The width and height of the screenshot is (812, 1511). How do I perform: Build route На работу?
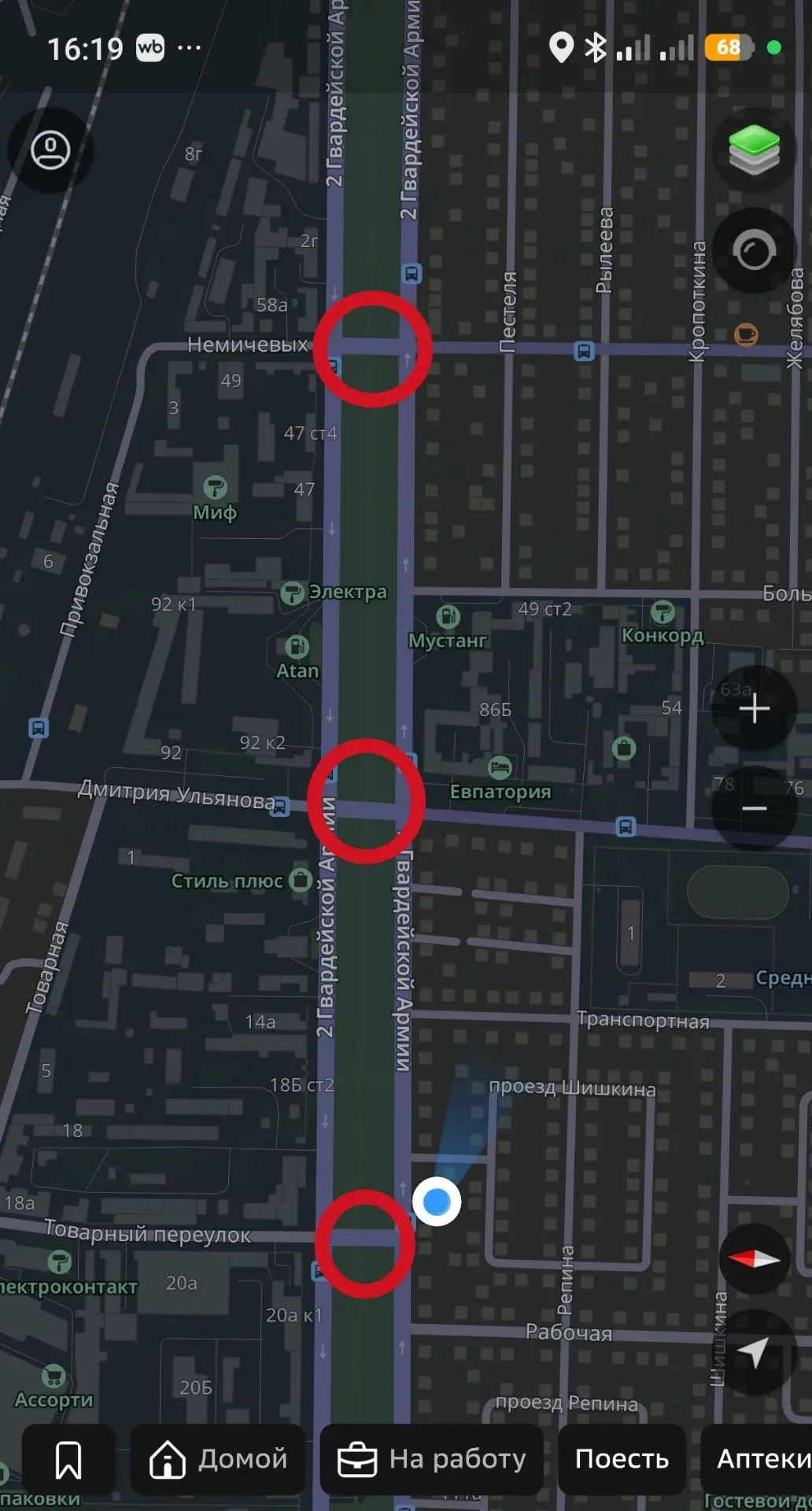432,1459
